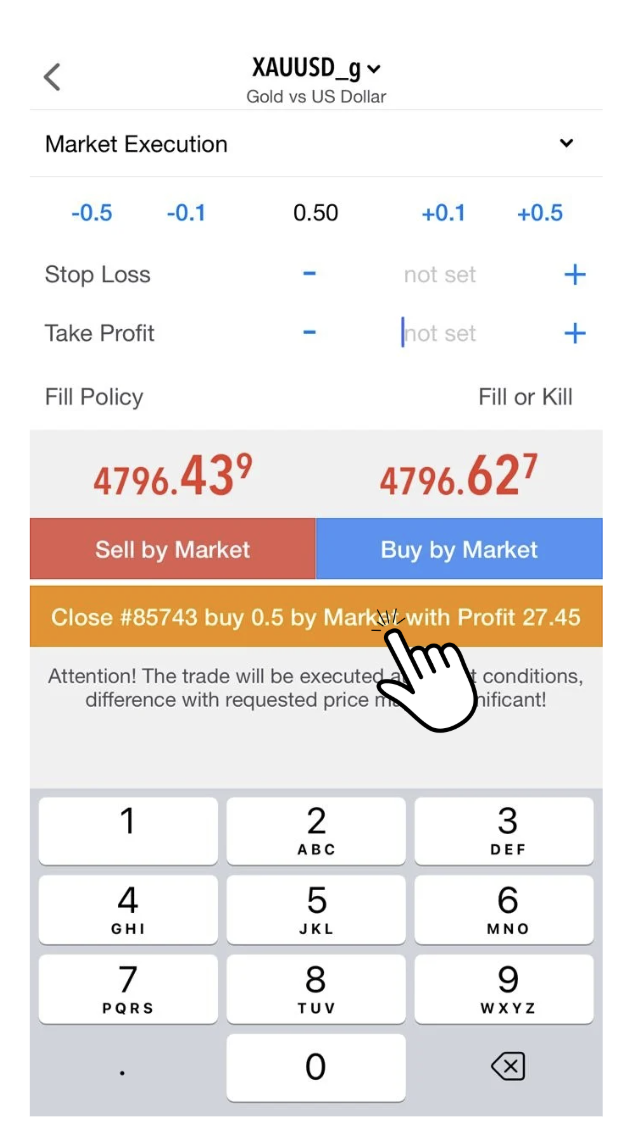Hit the backspace key on keypad
618x1132 pixels.
point(508,1067)
